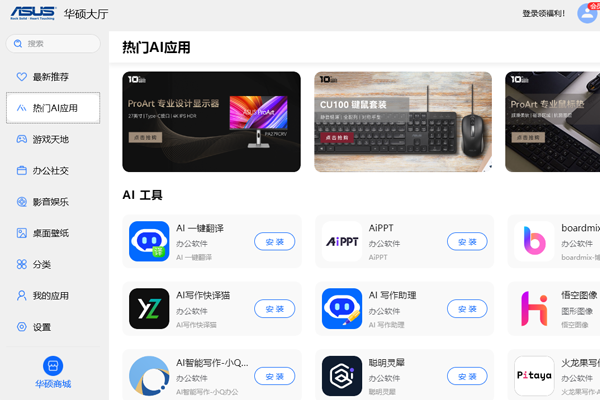Install AI写作快译猫
Screen dimensions: 600x400
[x=274, y=309]
